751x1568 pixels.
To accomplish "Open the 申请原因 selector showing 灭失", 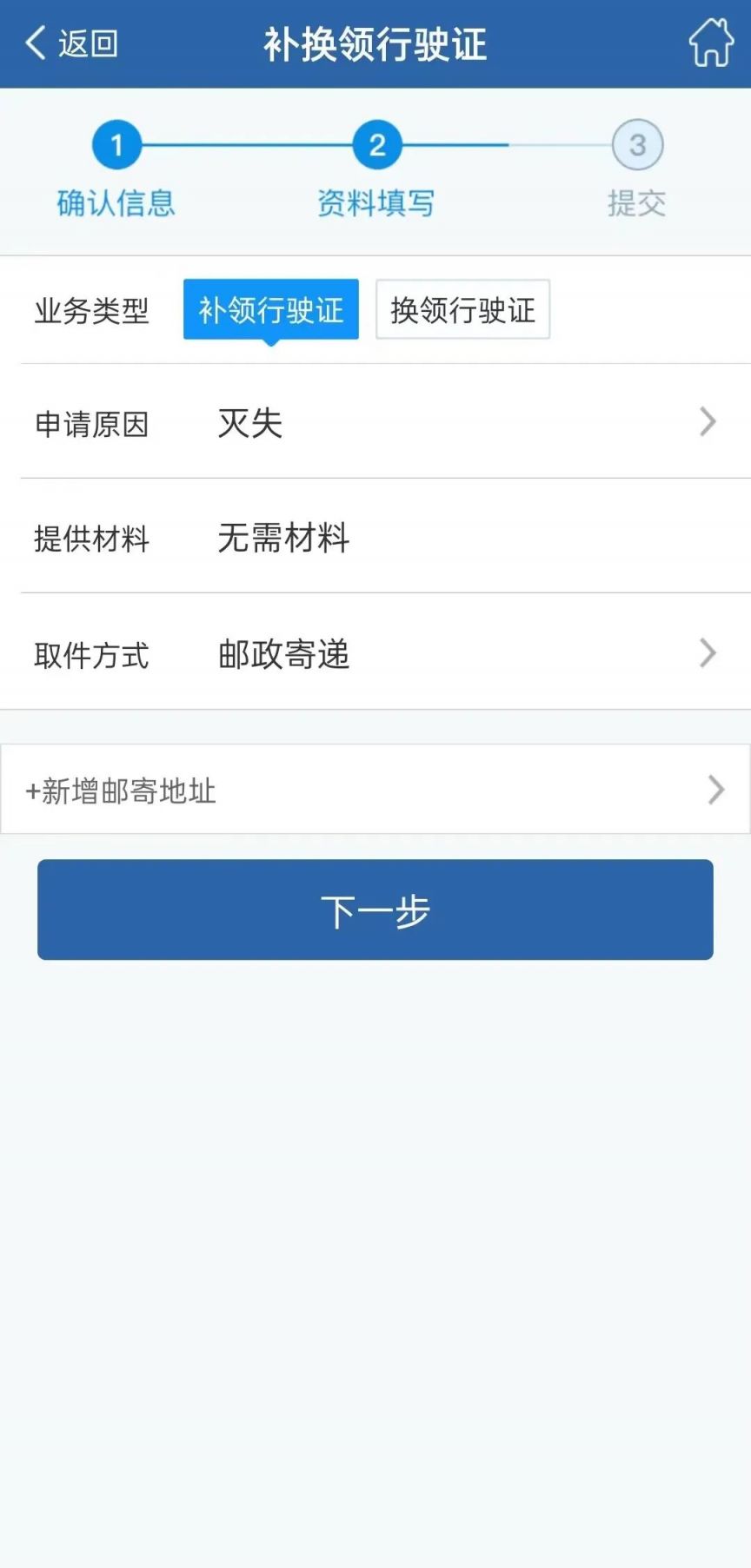I will pyautogui.click(x=374, y=424).
